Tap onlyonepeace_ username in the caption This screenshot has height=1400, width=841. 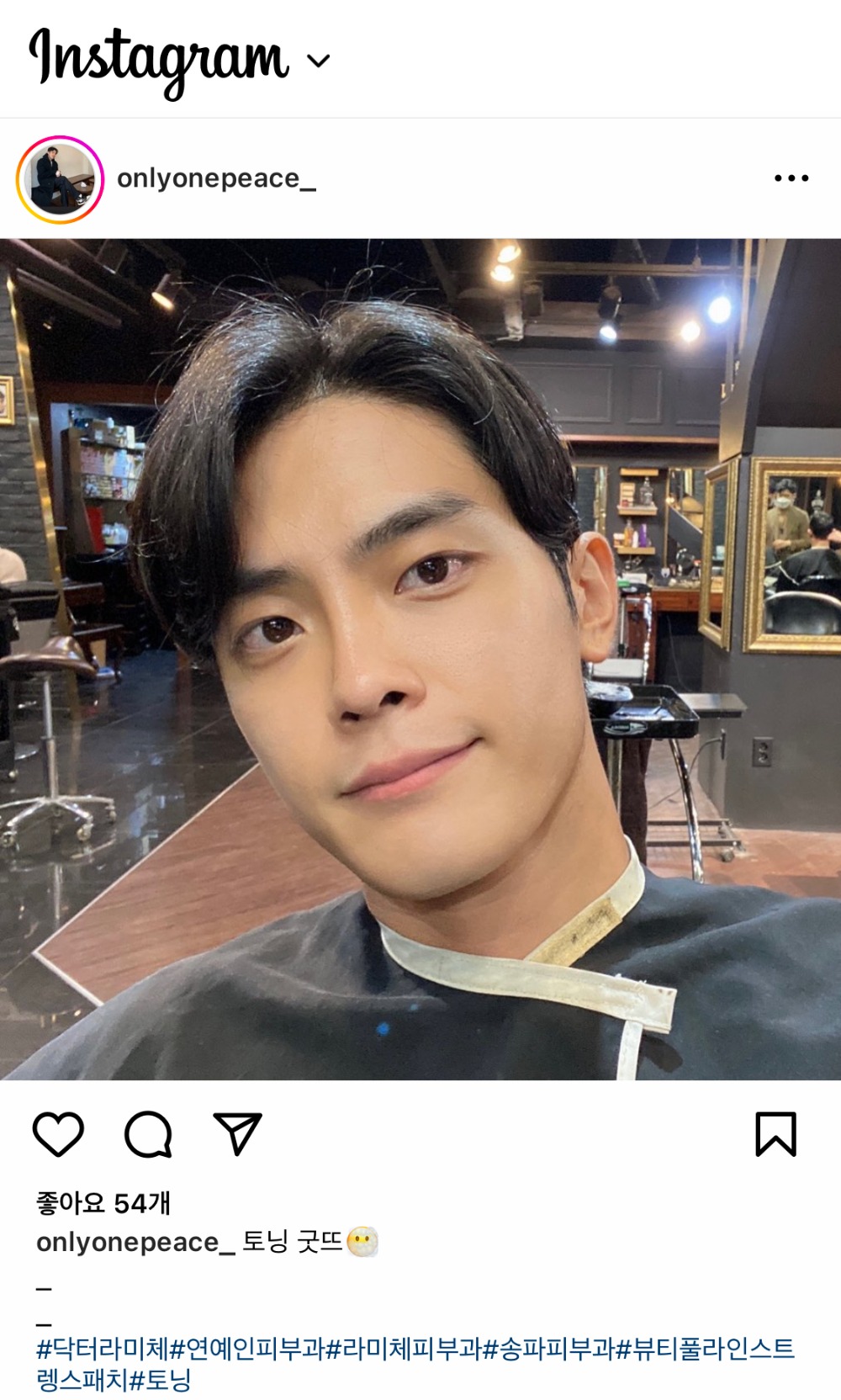click(x=135, y=1242)
